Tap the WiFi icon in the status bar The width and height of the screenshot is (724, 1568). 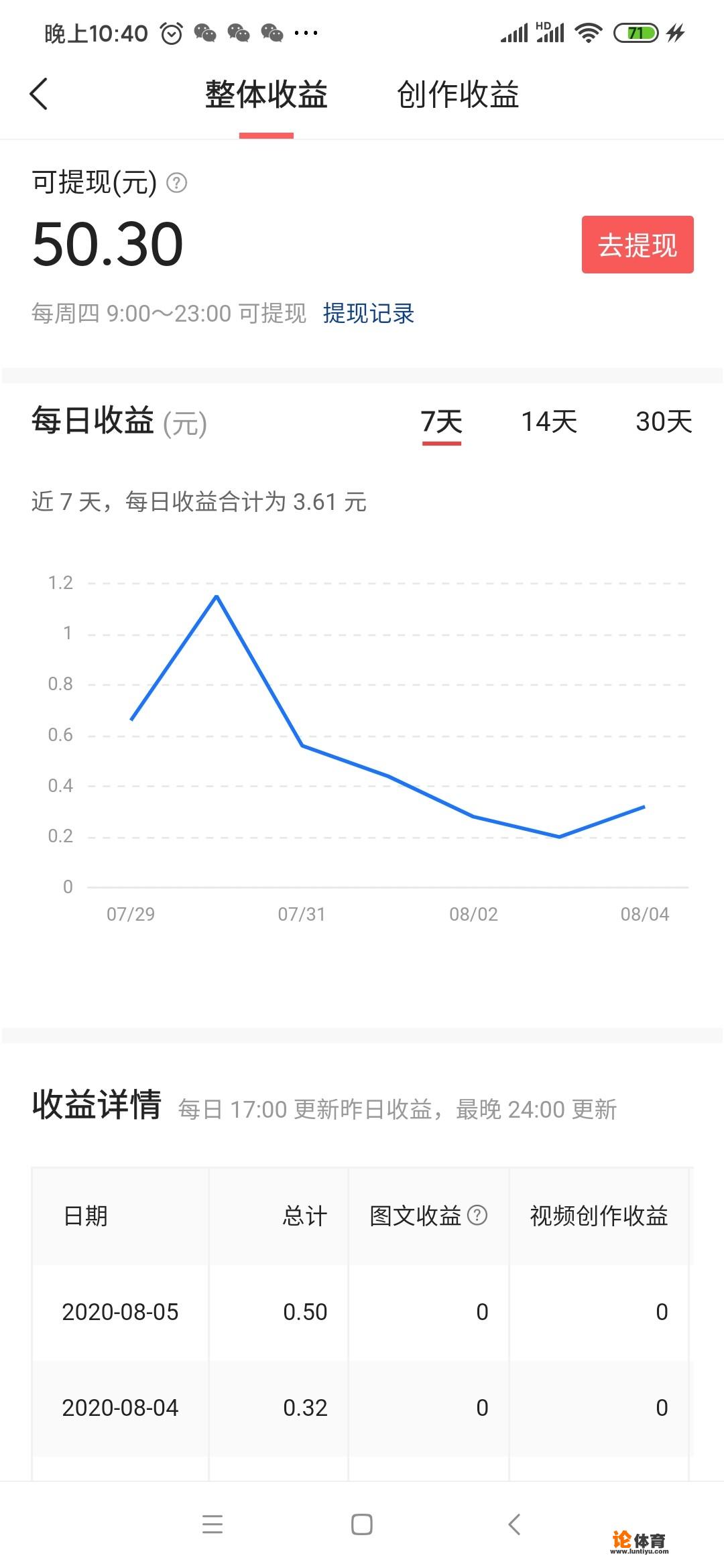pyautogui.click(x=587, y=31)
